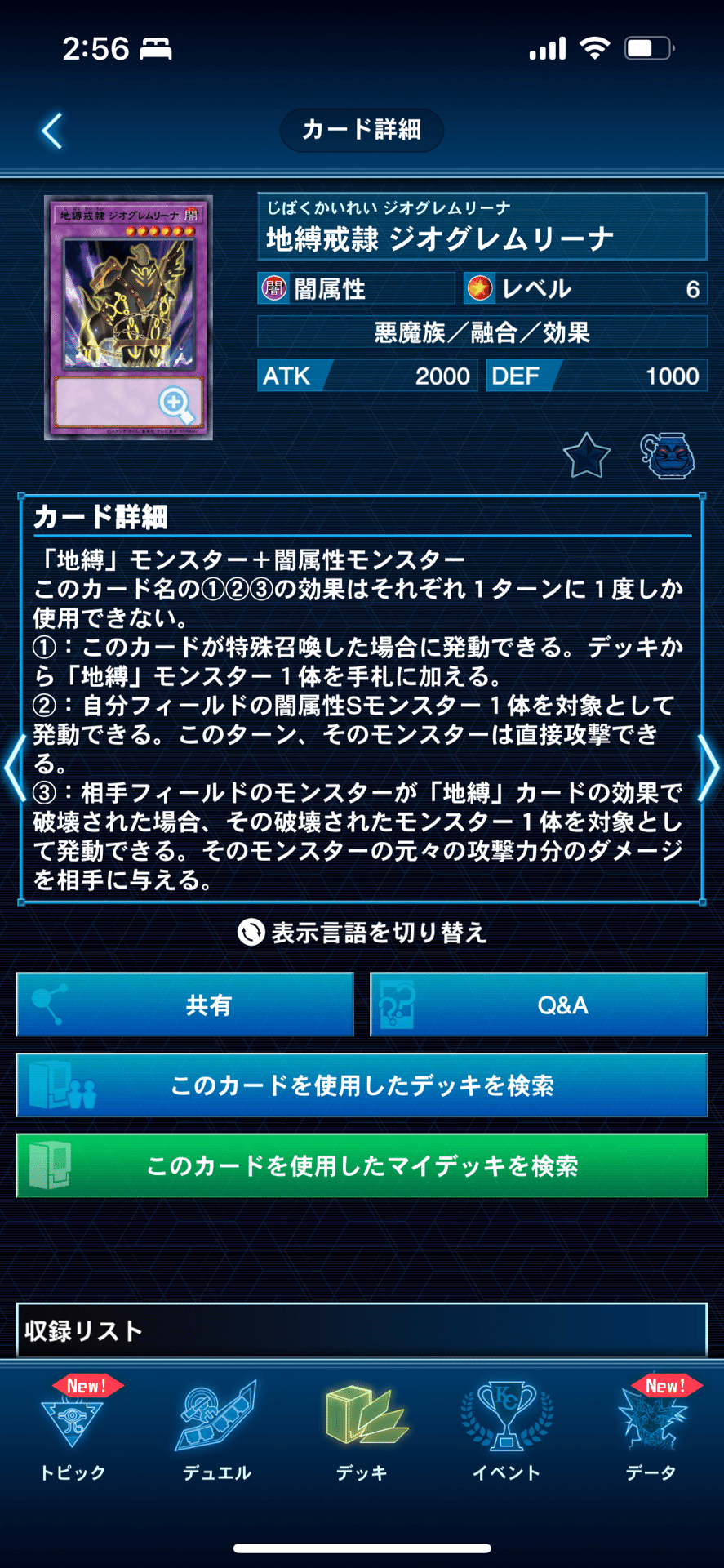
Task: Tap the blue pot icon
Action: click(x=668, y=456)
